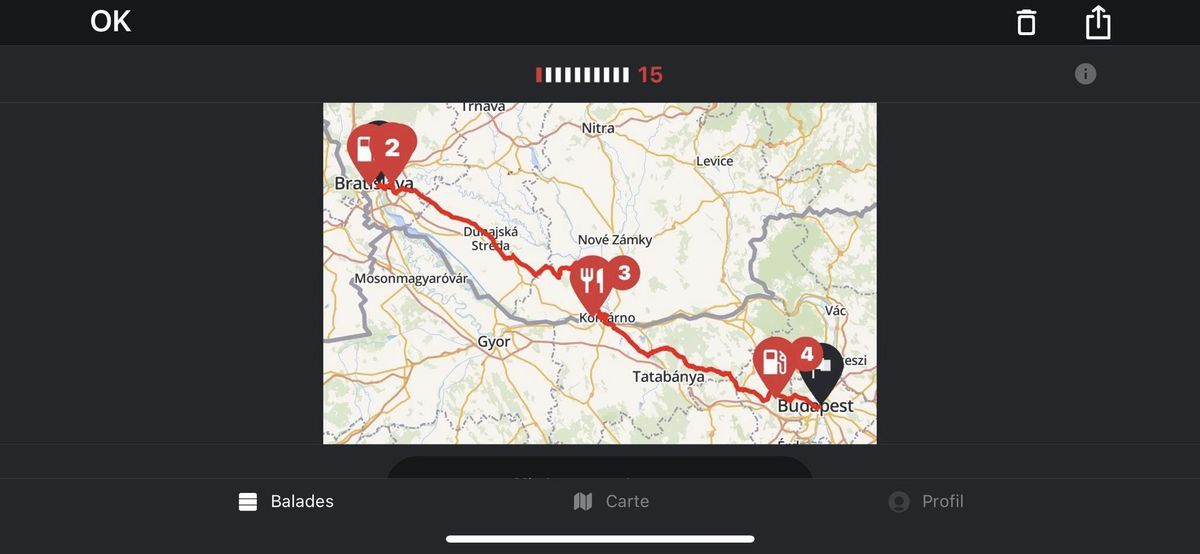
Task: Open the info icon
Action: 1085,74
